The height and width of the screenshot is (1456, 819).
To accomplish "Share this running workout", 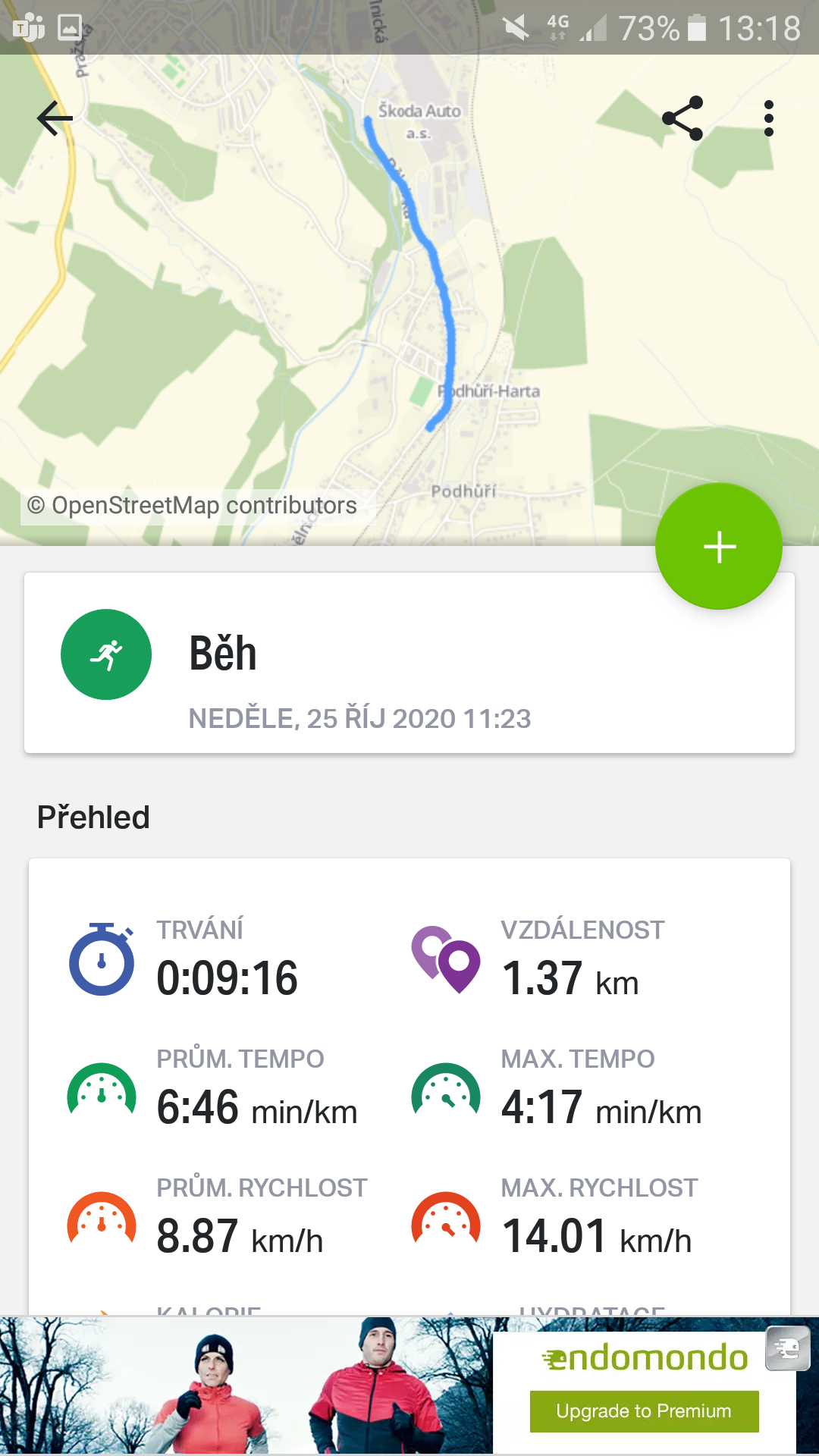I will click(x=682, y=118).
